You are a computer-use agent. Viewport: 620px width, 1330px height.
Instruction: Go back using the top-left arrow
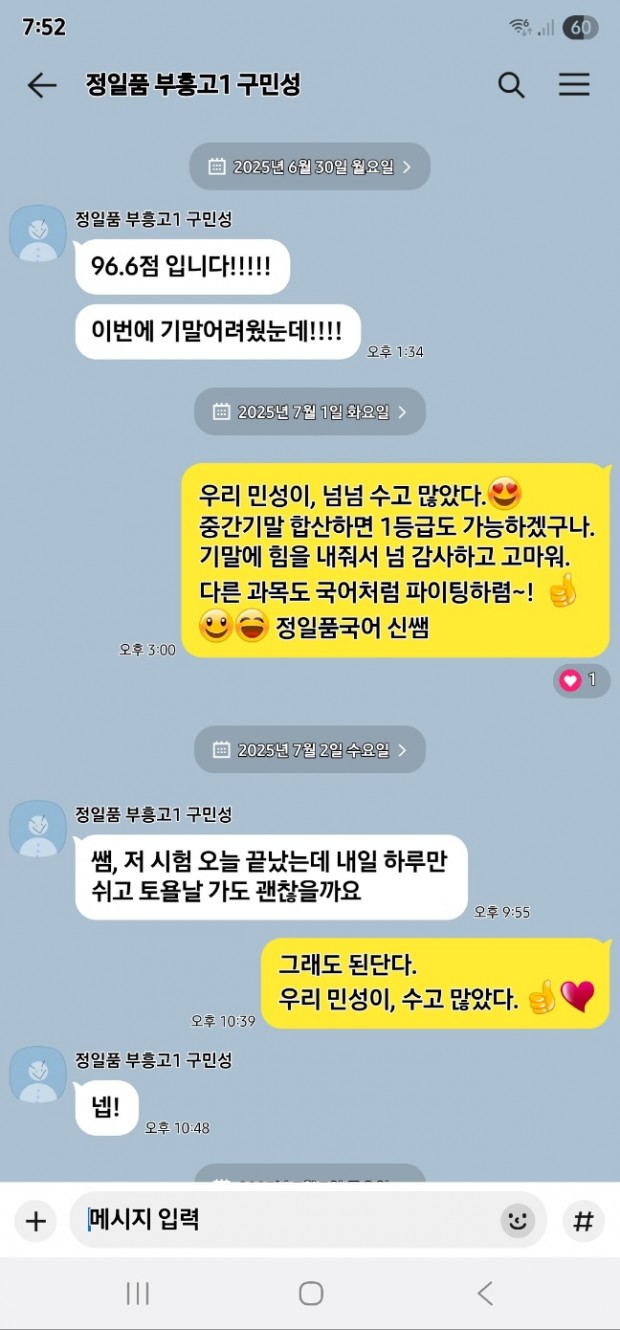pyautogui.click(x=42, y=85)
